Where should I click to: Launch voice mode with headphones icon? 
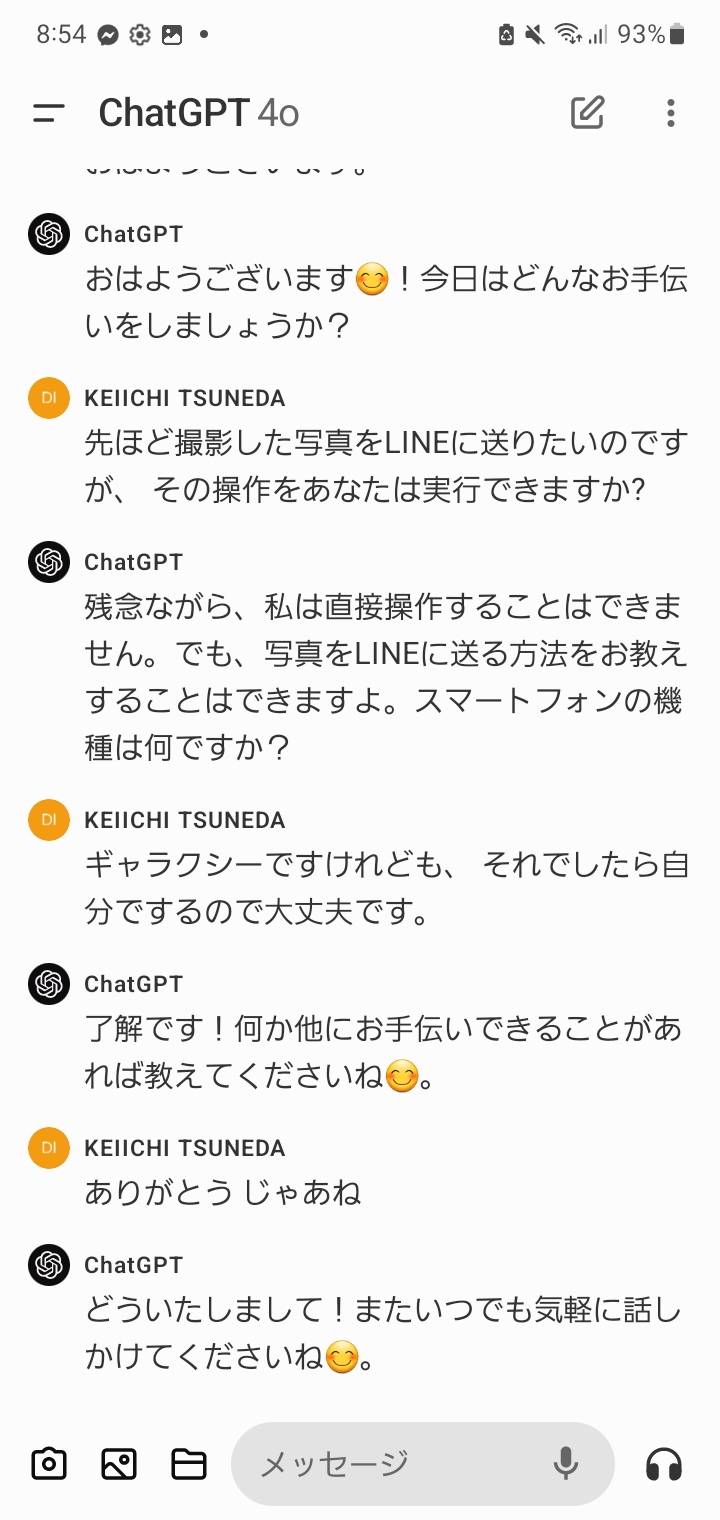(664, 1464)
